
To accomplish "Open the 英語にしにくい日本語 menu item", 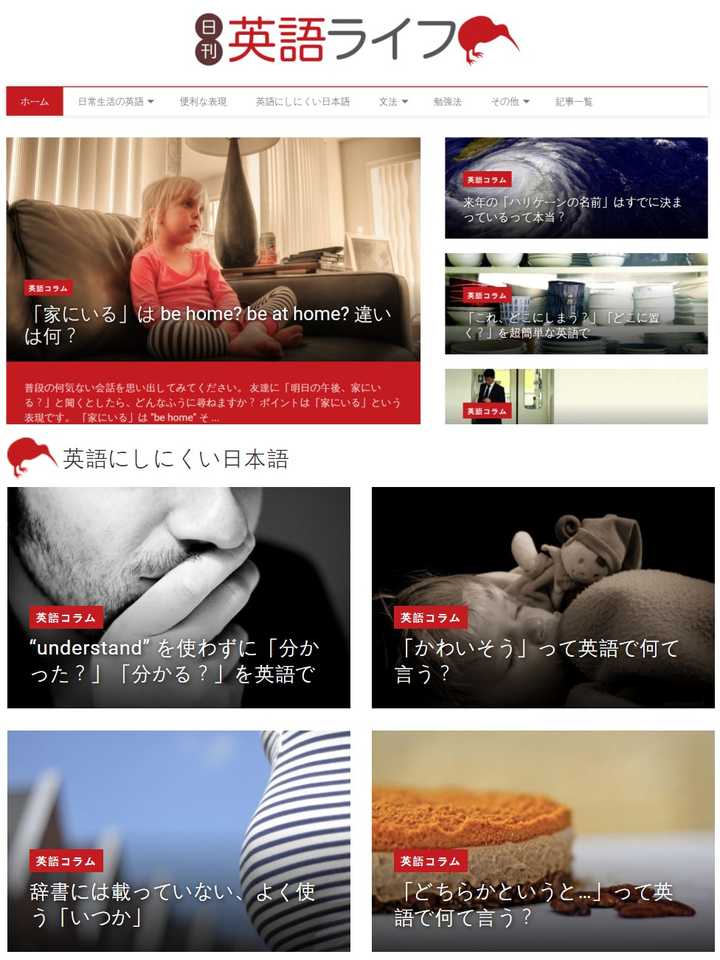I will coord(302,102).
